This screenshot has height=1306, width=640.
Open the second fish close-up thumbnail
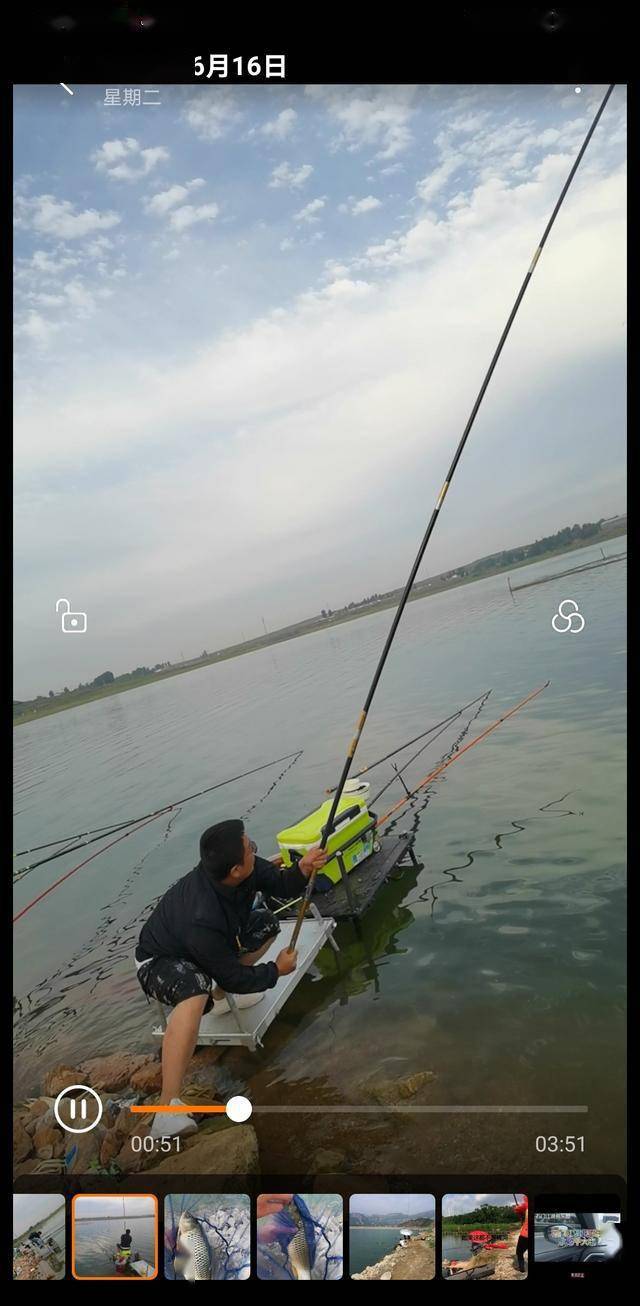click(300, 1237)
